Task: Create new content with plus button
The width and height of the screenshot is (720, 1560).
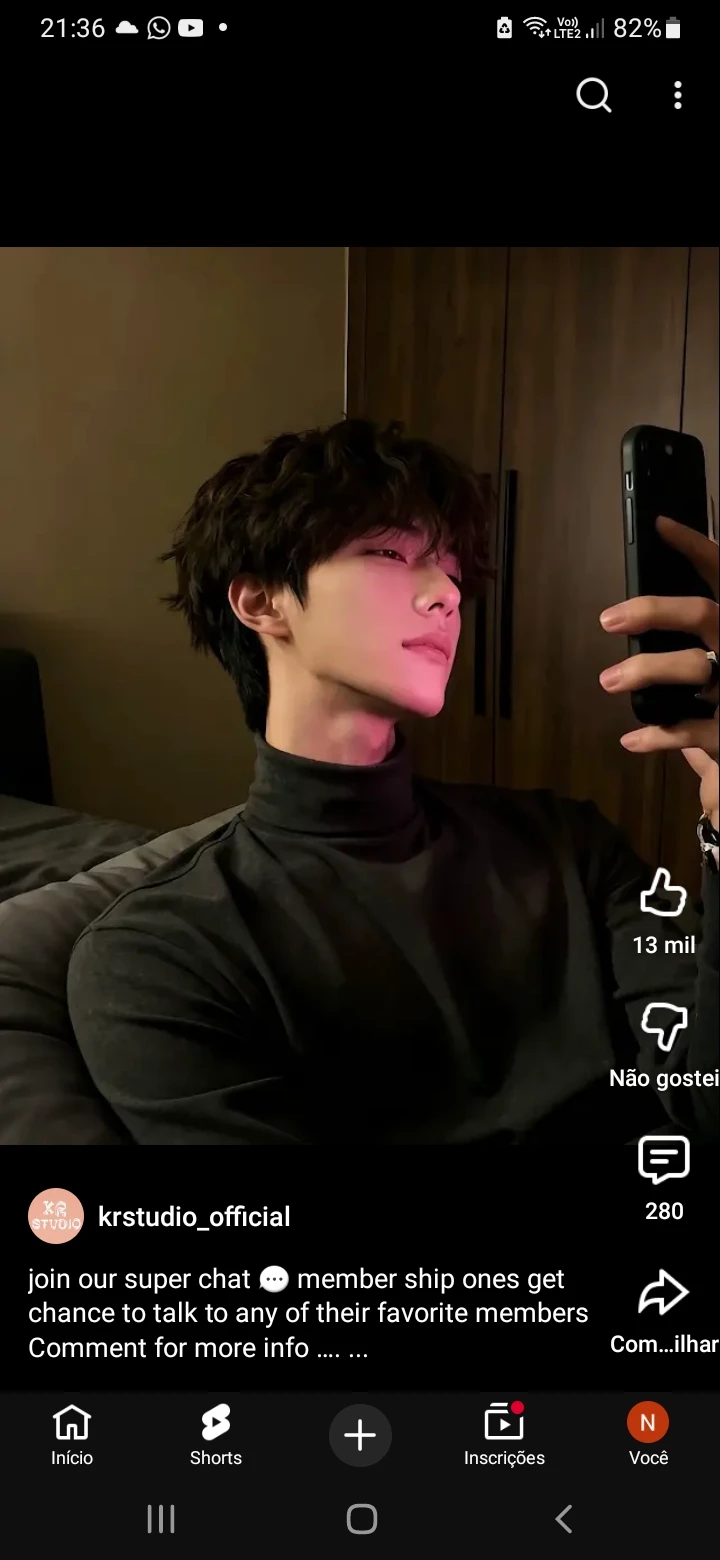Action: pyautogui.click(x=360, y=1435)
